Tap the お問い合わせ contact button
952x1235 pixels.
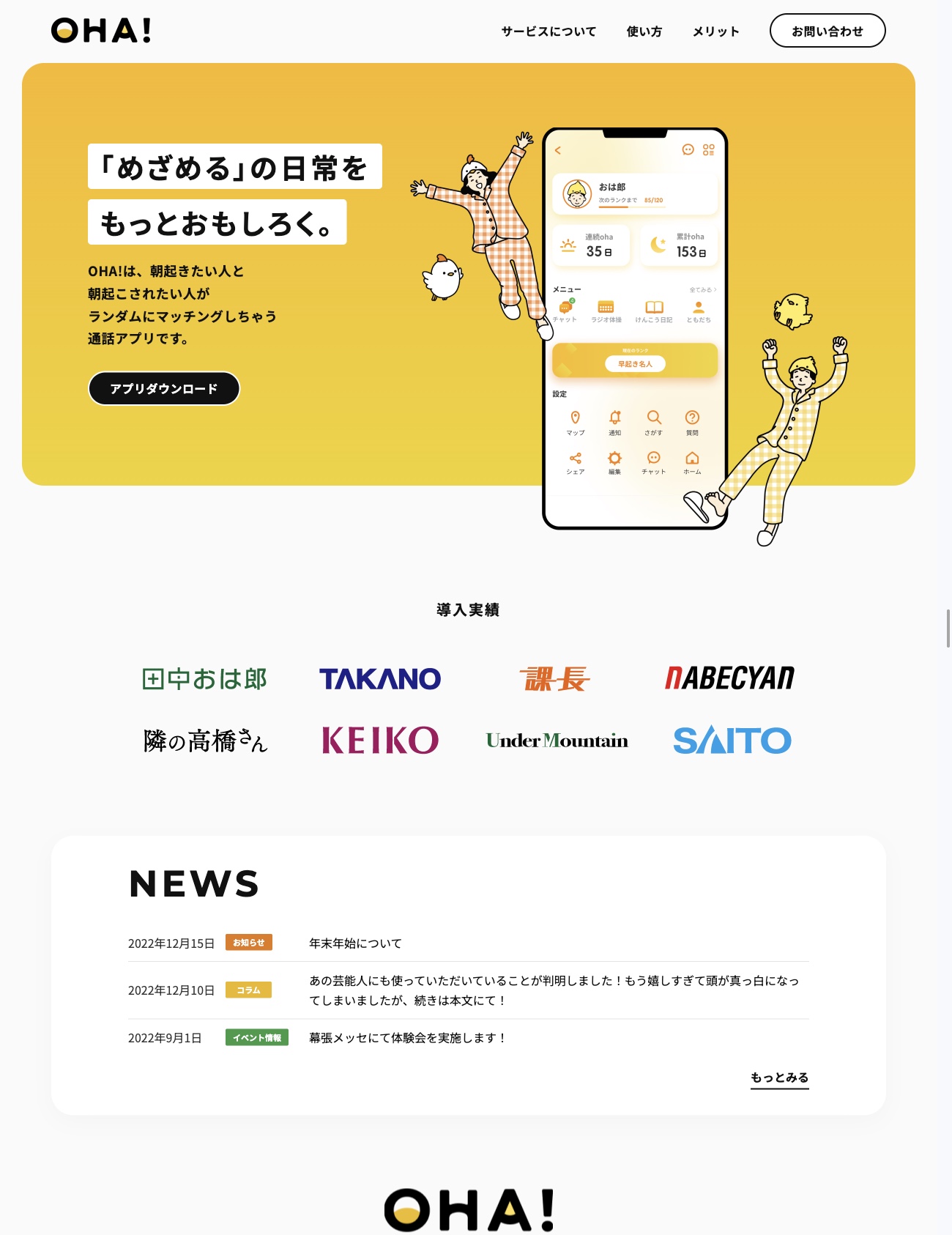(x=828, y=31)
